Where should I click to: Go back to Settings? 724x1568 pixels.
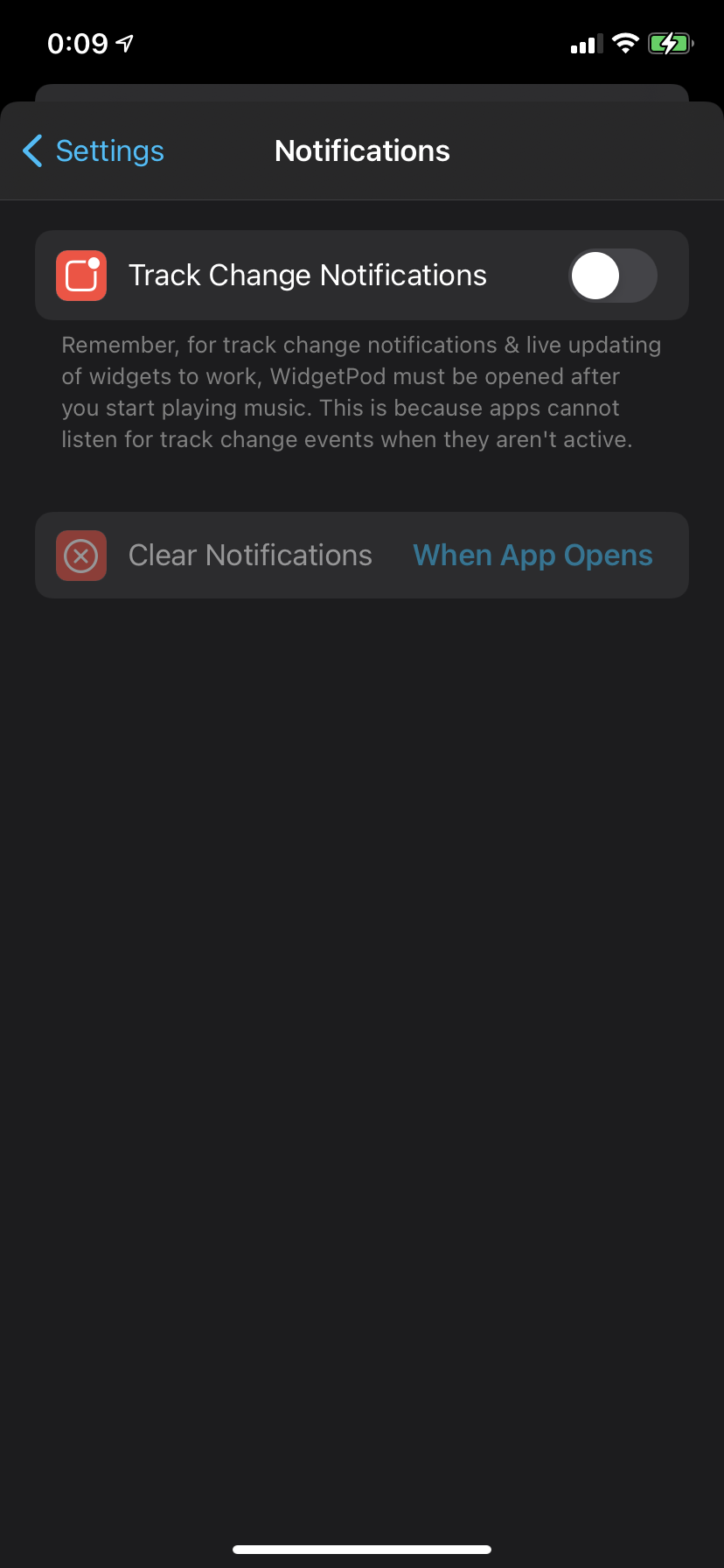pyautogui.click(x=93, y=150)
